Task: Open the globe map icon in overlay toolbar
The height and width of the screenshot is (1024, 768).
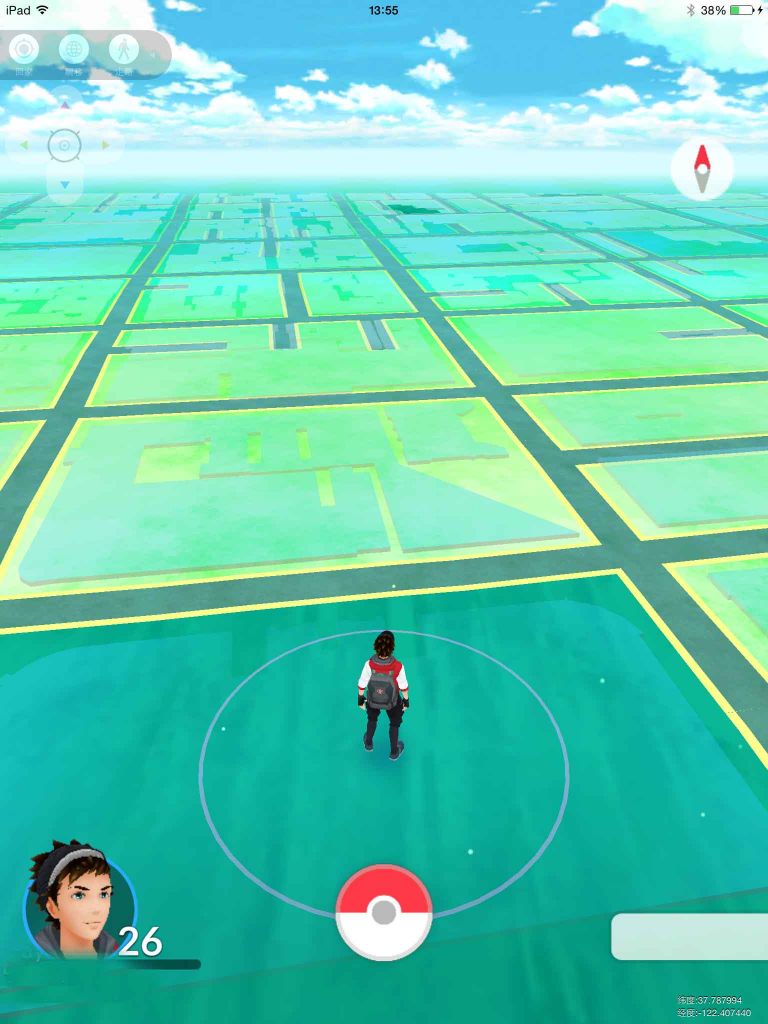Action: point(74,49)
